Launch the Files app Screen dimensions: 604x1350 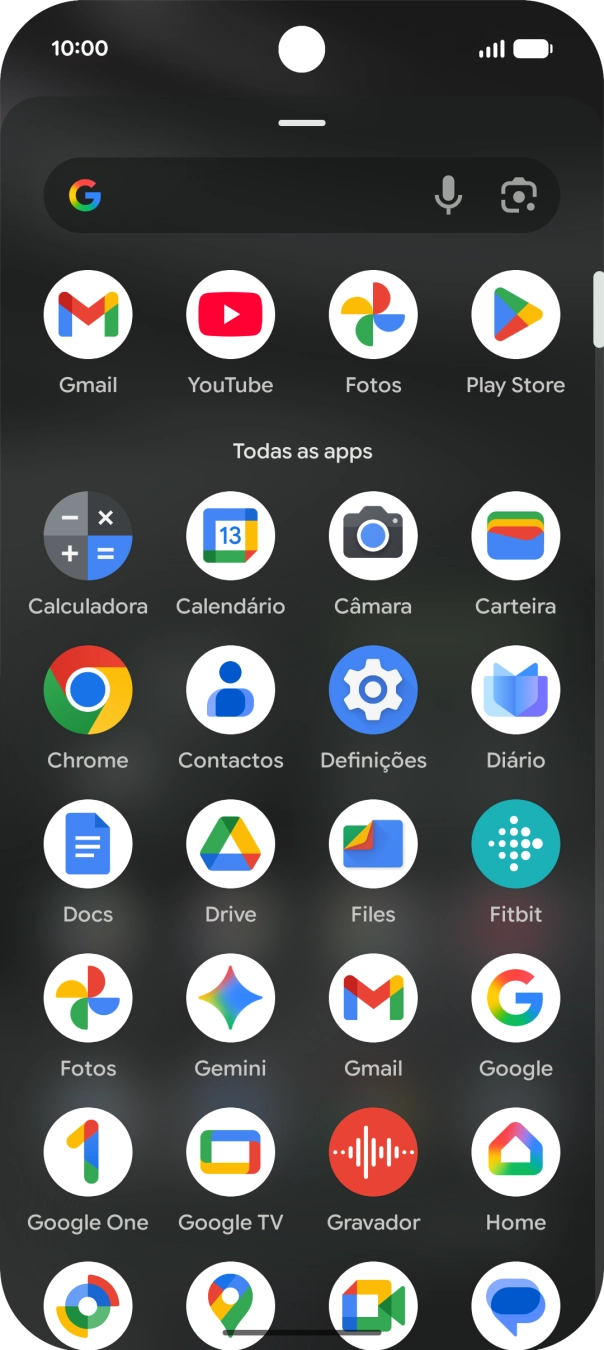coord(373,844)
